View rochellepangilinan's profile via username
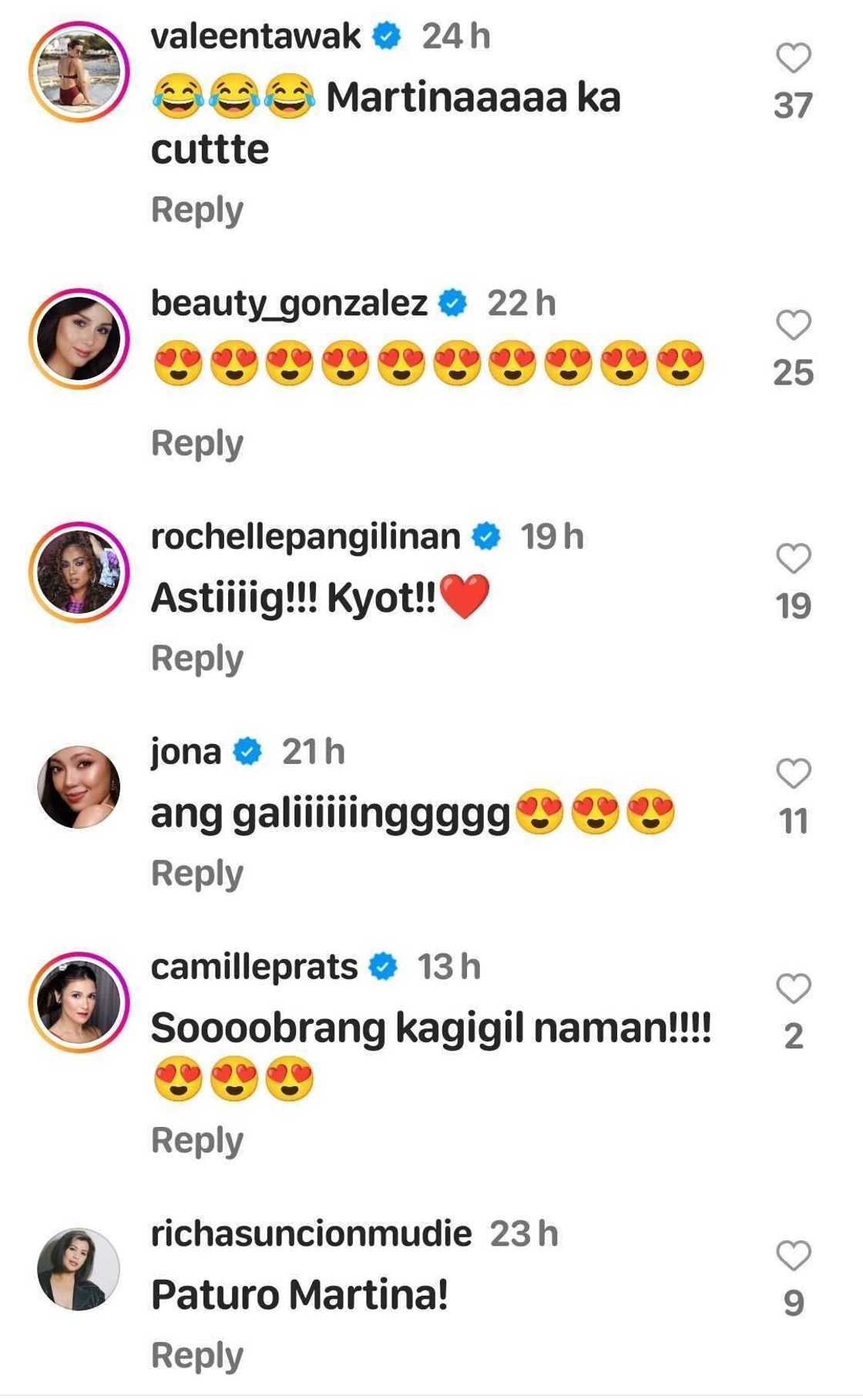This screenshot has height=1400, width=863. click(x=305, y=537)
